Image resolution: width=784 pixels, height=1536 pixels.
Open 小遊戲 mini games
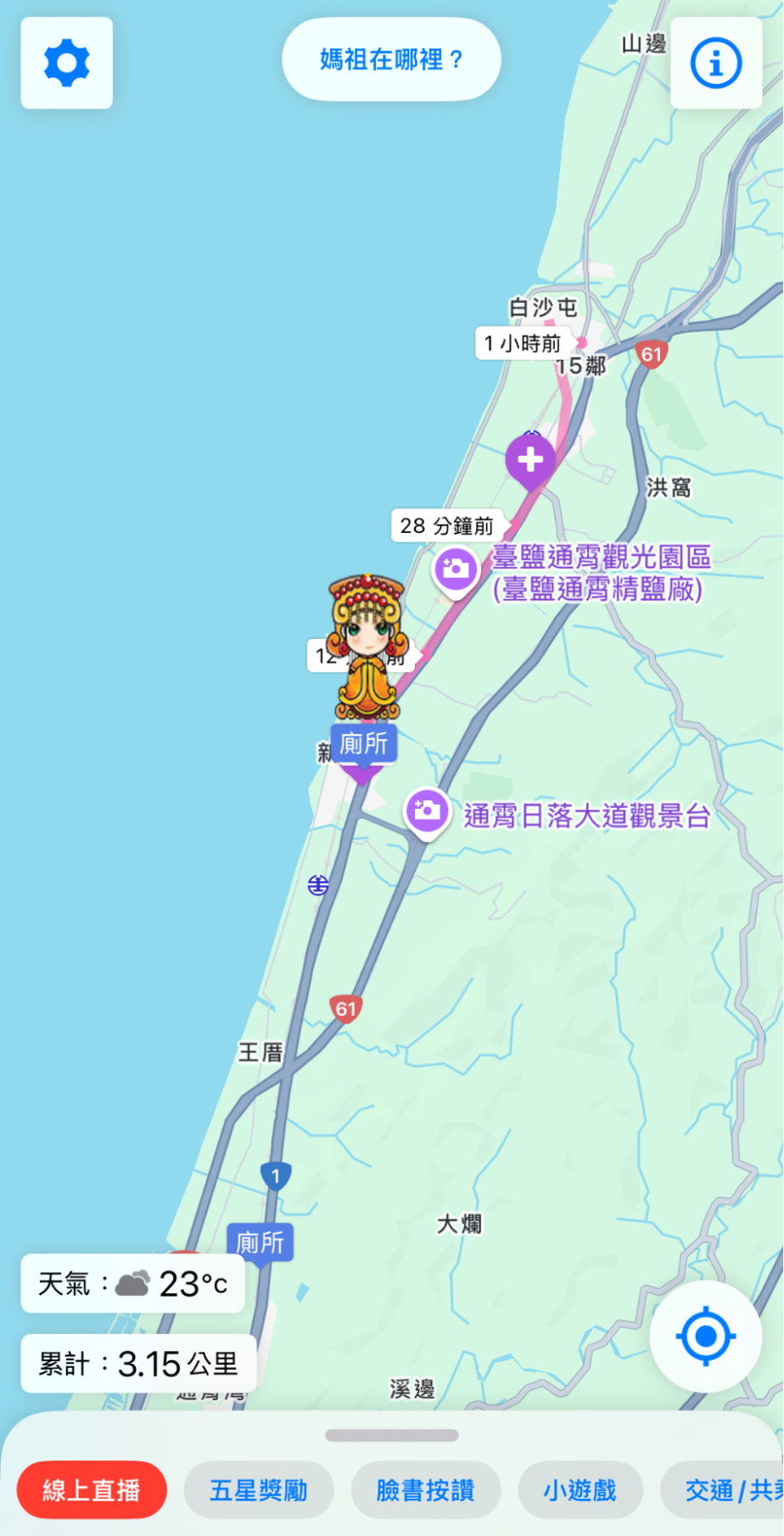point(580,1489)
